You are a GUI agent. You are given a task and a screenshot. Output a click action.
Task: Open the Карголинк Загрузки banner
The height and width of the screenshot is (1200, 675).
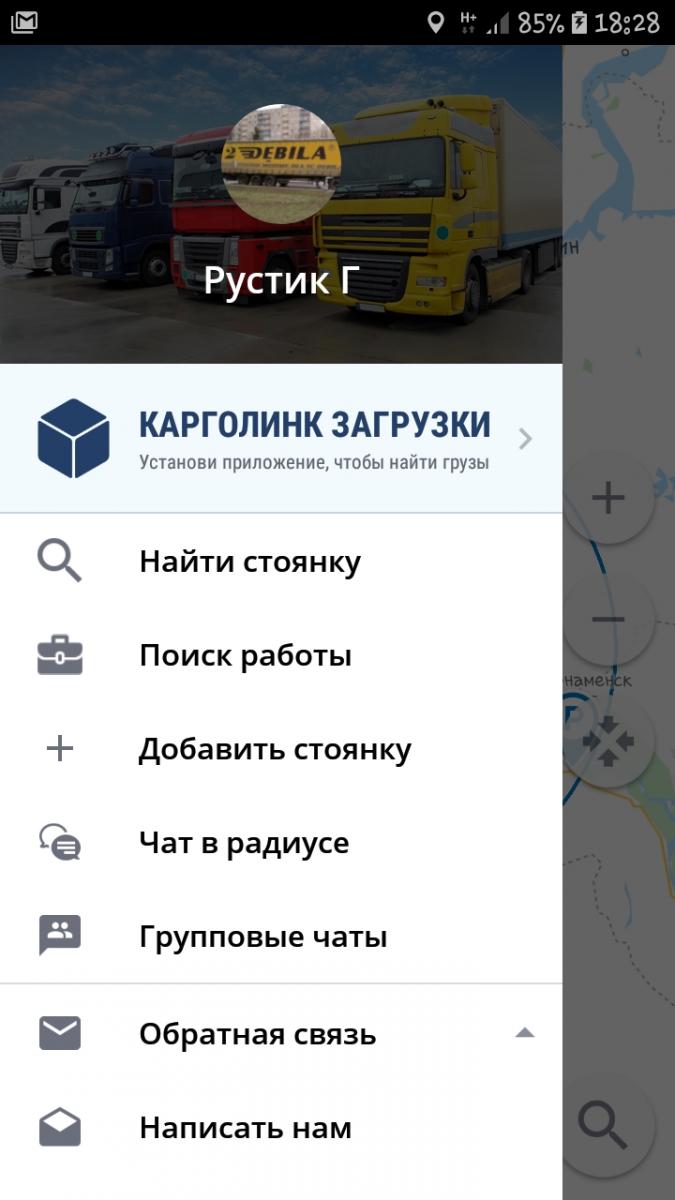pos(281,438)
